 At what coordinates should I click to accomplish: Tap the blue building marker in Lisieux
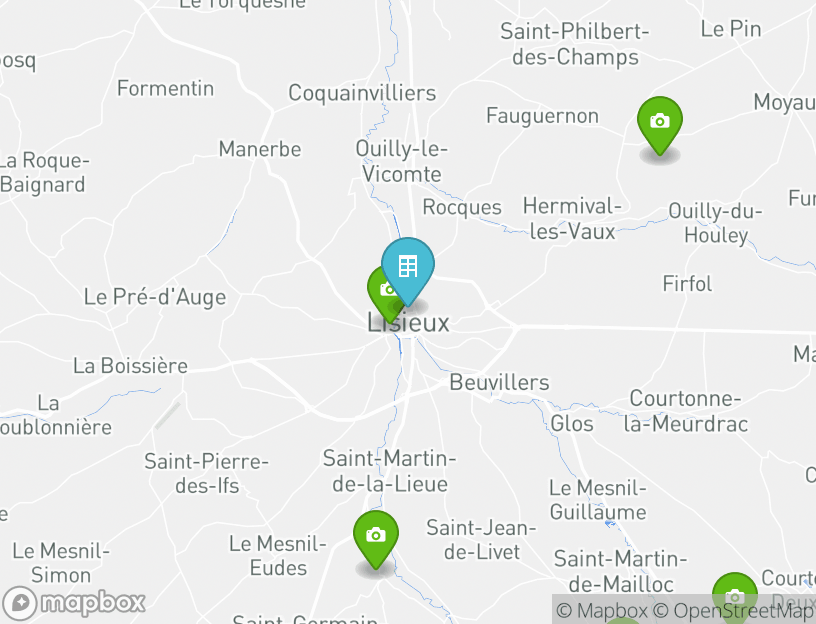click(x=408, y=268)
